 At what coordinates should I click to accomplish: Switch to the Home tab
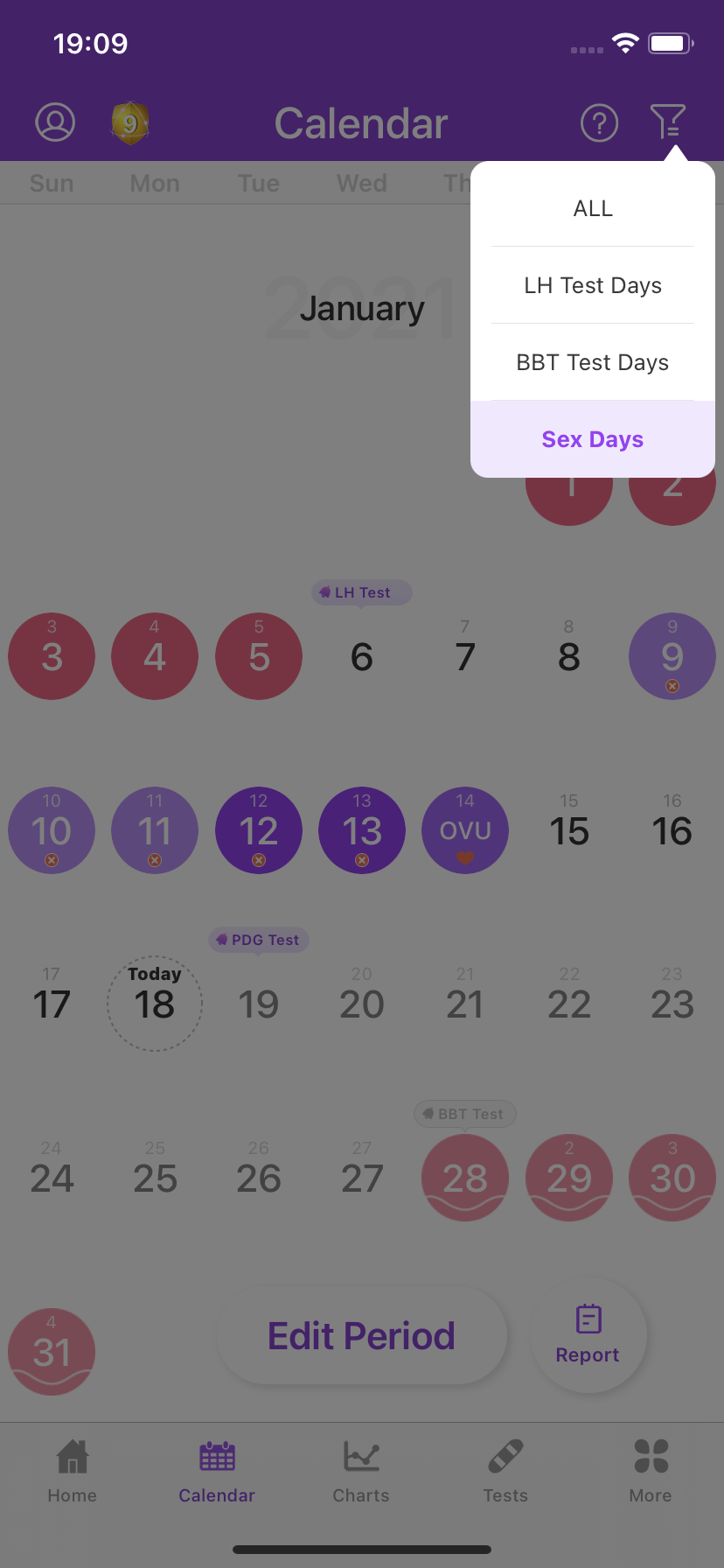(73, 1472)
